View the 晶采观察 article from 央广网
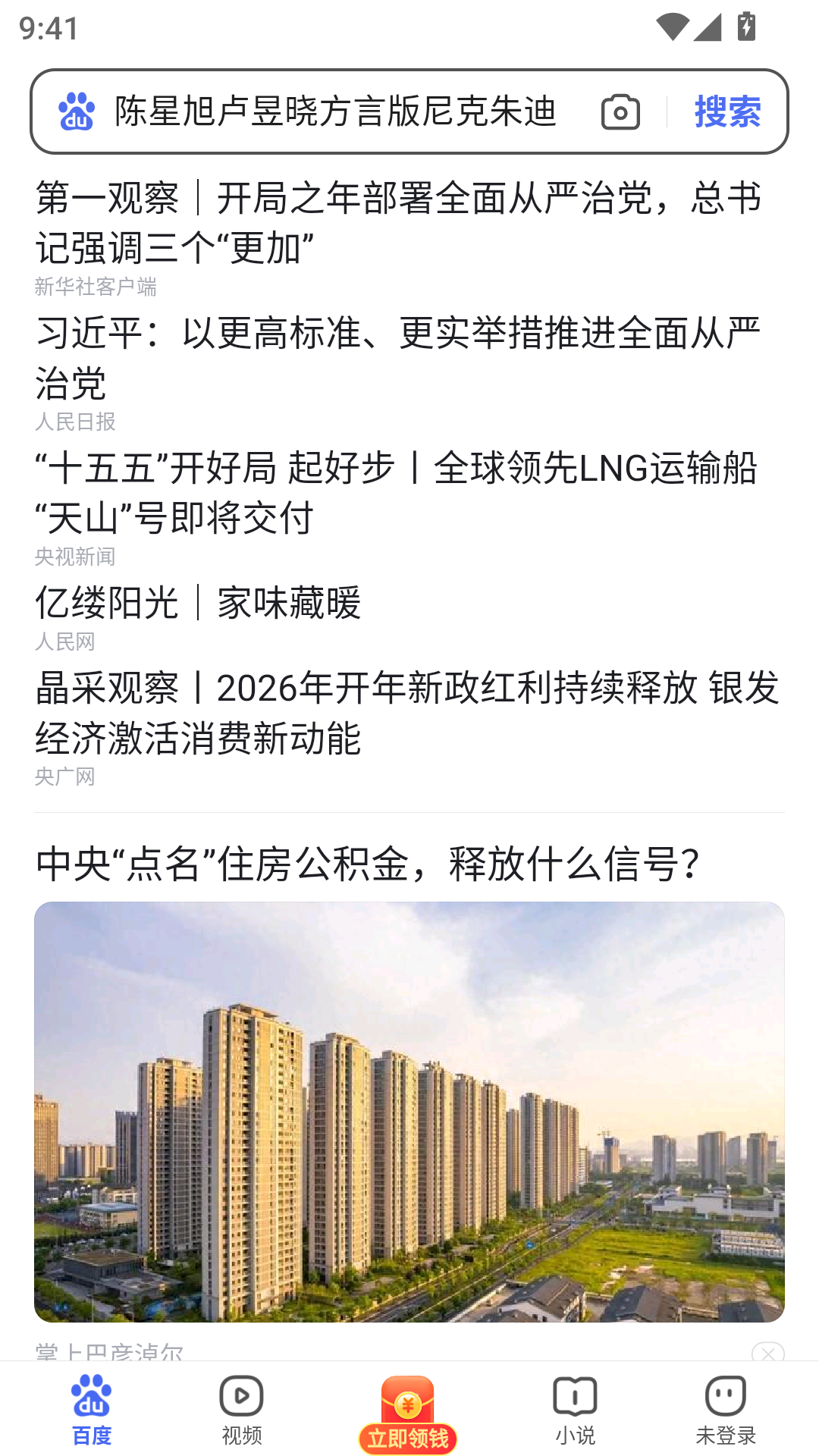 pos(406,713)
